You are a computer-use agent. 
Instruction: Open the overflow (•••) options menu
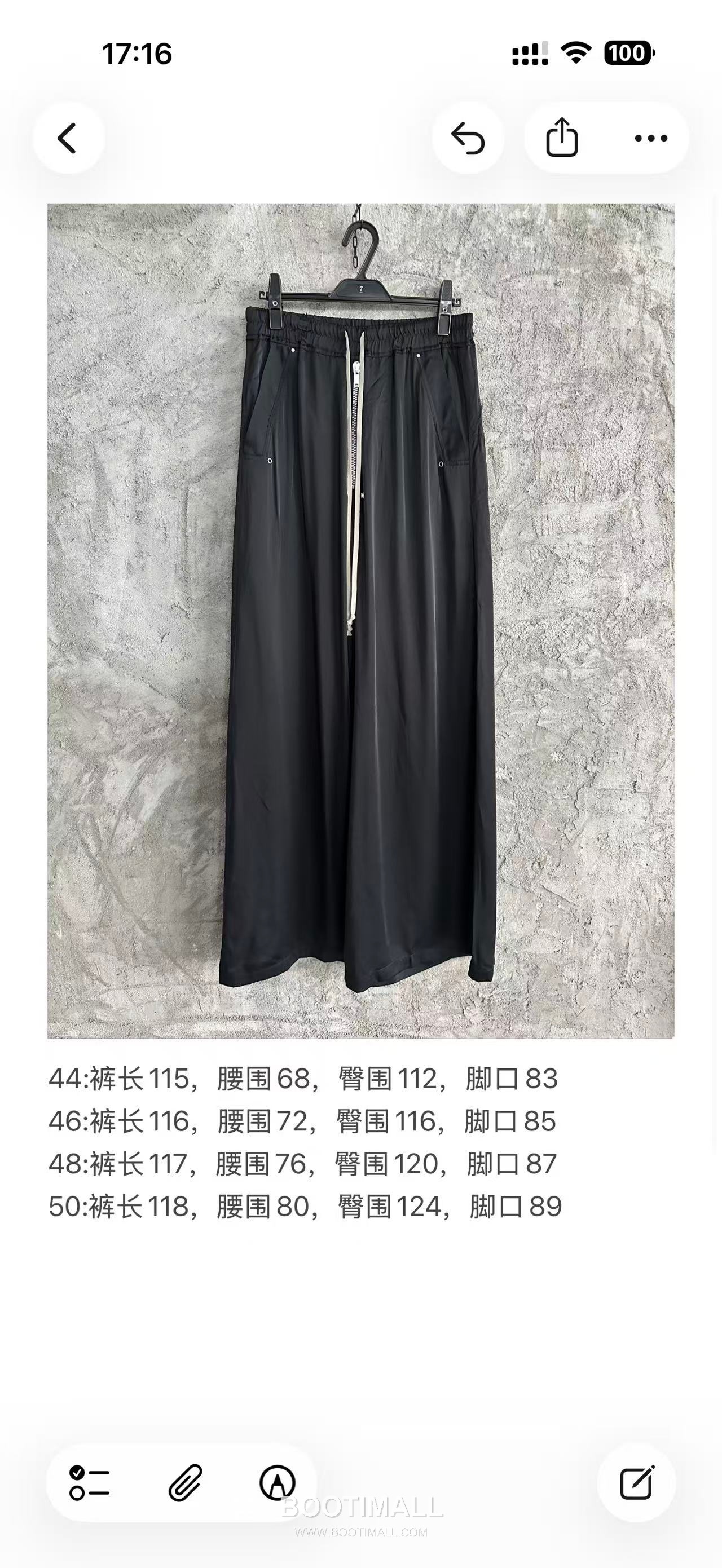point(651,139)
